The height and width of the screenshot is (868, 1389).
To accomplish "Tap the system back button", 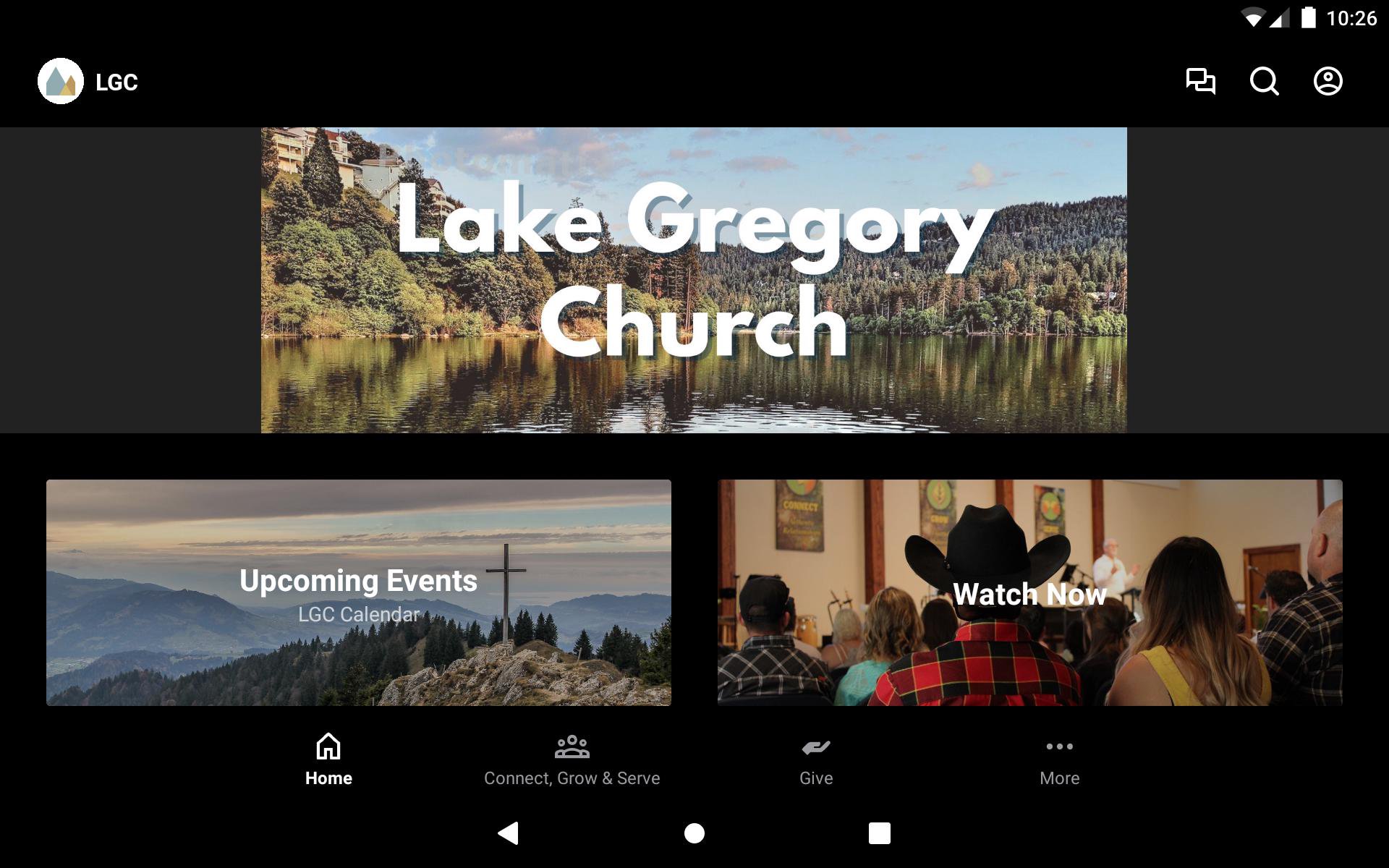I will 509,833.
